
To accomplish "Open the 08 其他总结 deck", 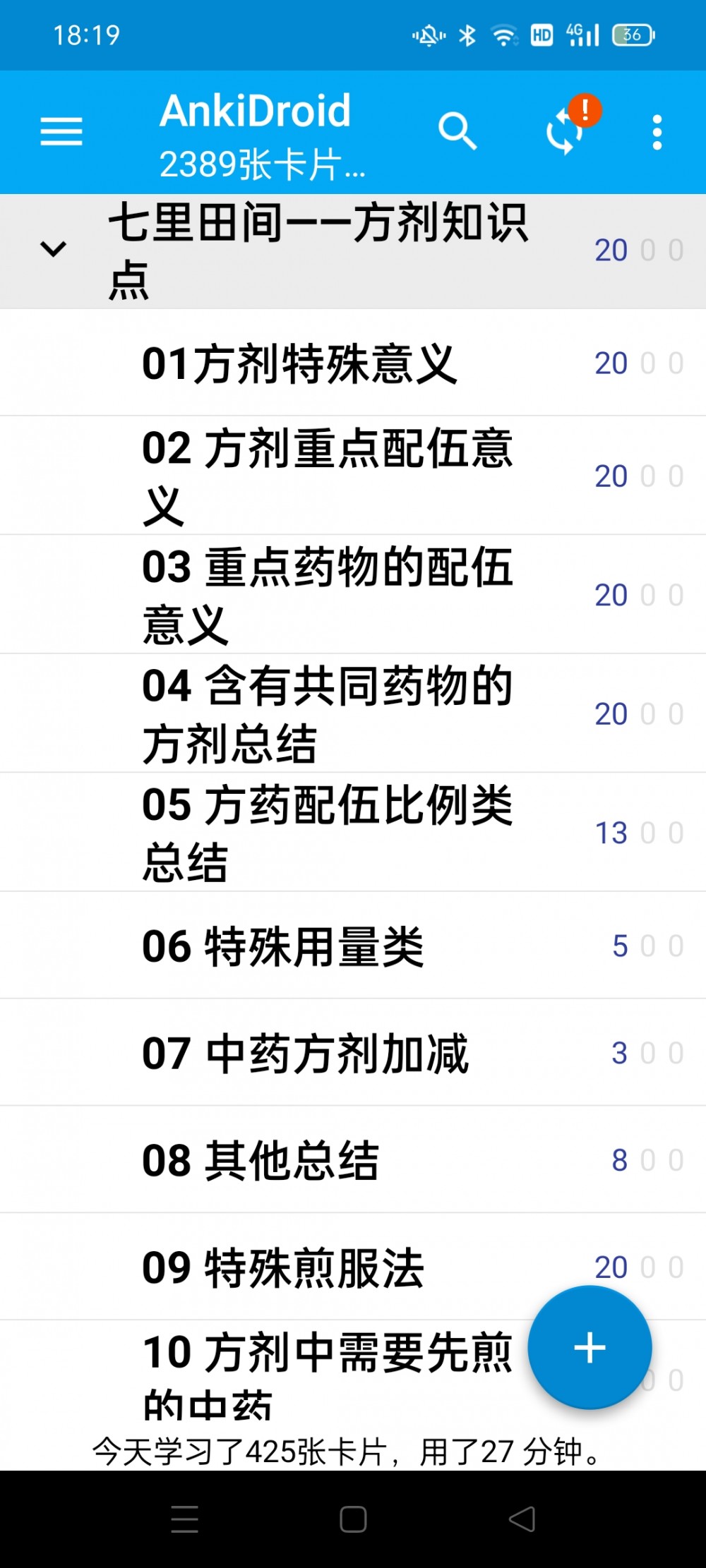I will click(x=353, y=1159).
